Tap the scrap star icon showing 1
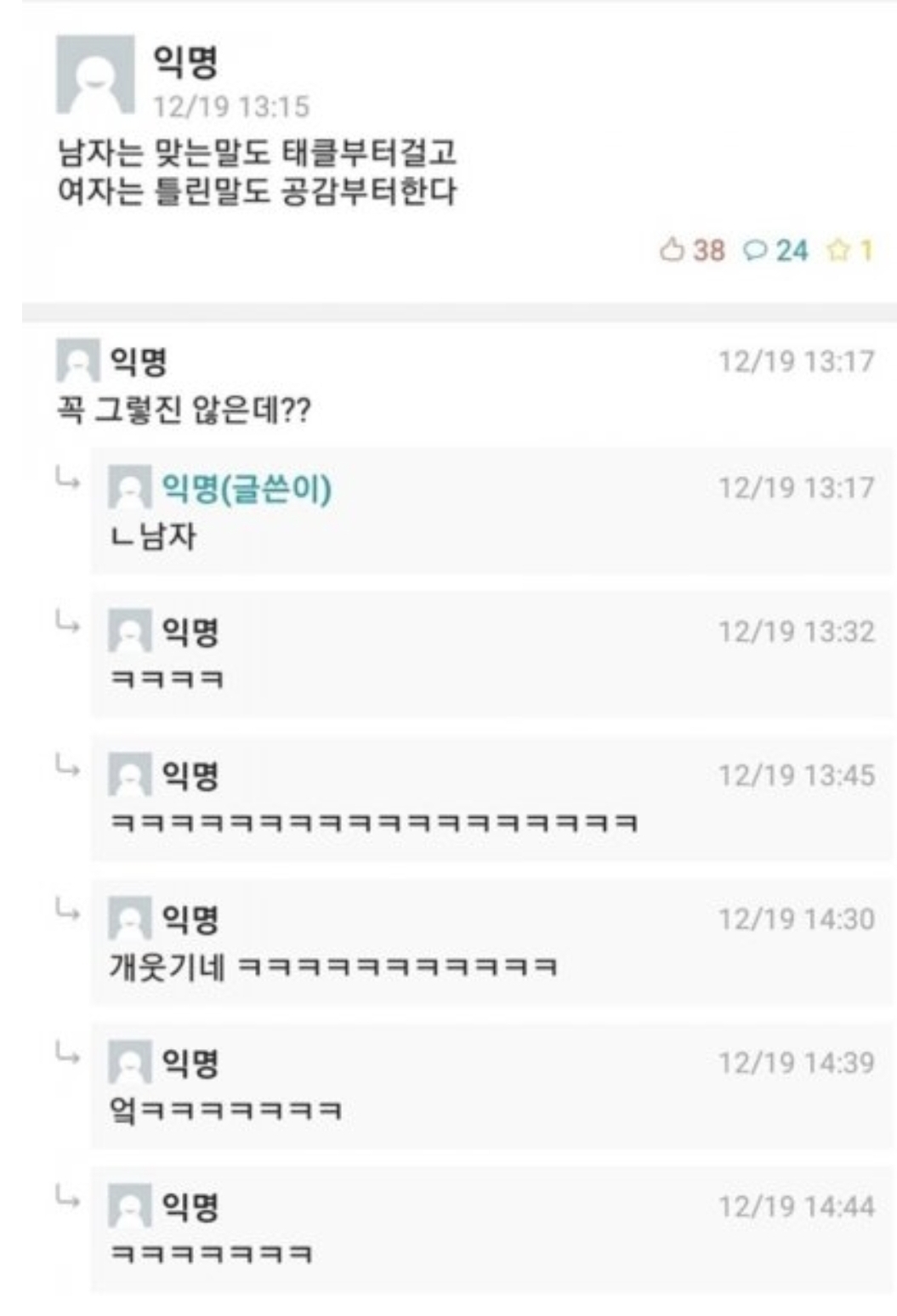897x1316 pixels. pyautogui.click(x=838, y=250)
